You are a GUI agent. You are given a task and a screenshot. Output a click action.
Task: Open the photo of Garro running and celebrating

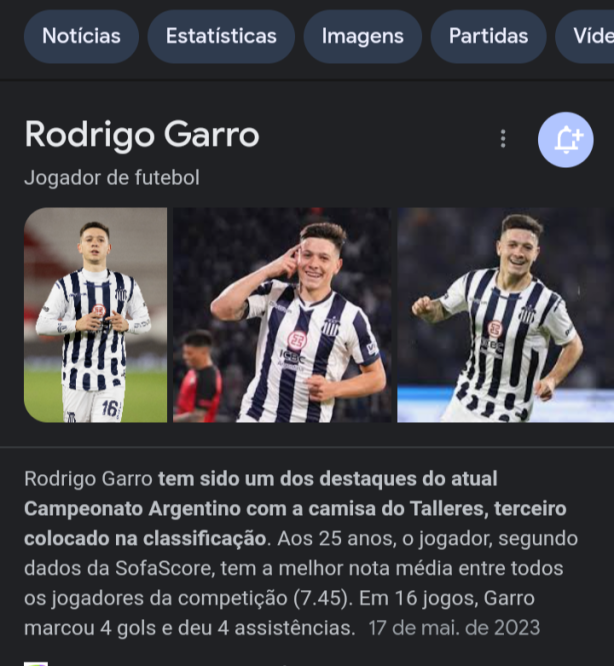[505, 314]
